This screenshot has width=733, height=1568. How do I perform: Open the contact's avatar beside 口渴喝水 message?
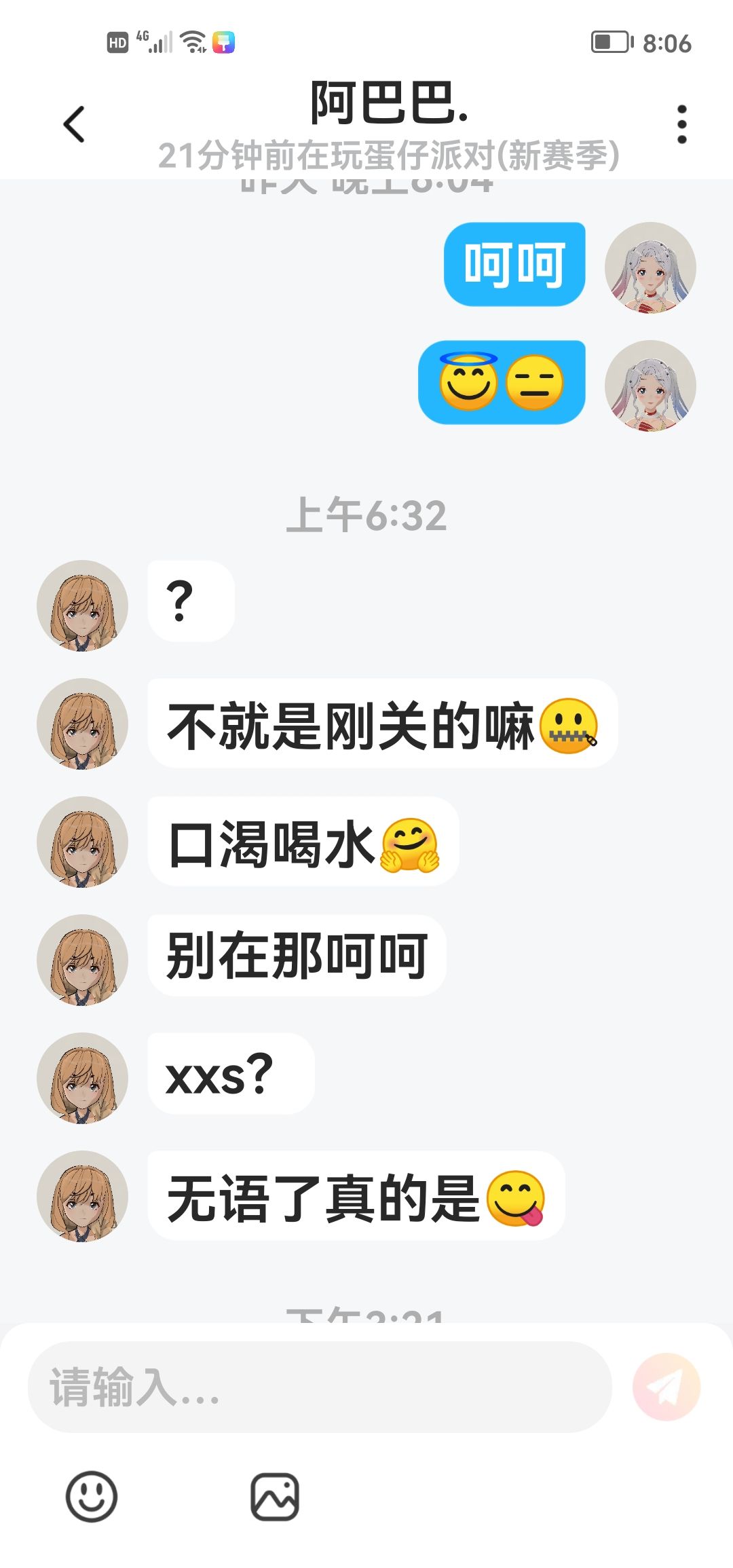click(x=82, y=842)
